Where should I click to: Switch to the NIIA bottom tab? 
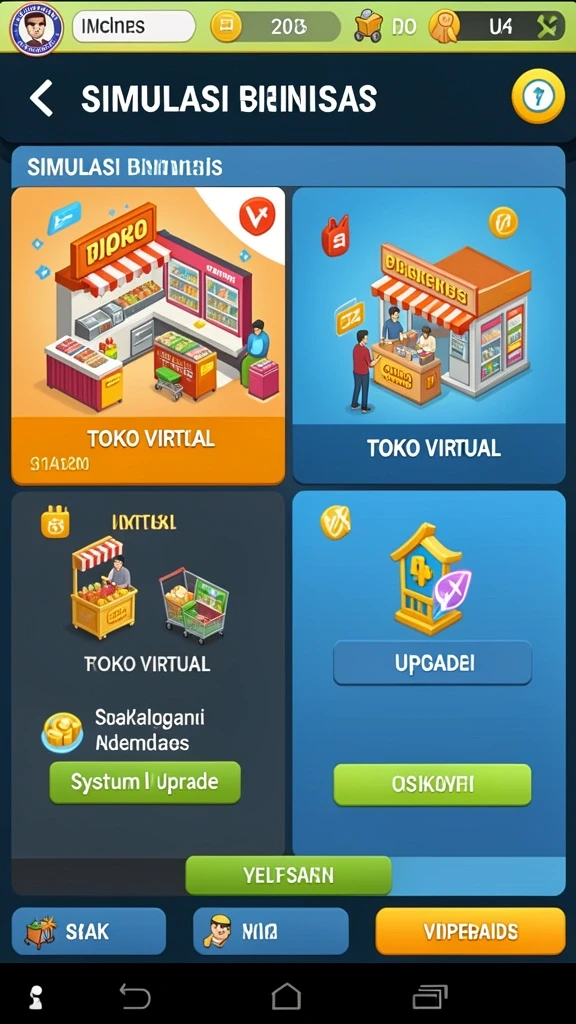(x=271, y=931)
